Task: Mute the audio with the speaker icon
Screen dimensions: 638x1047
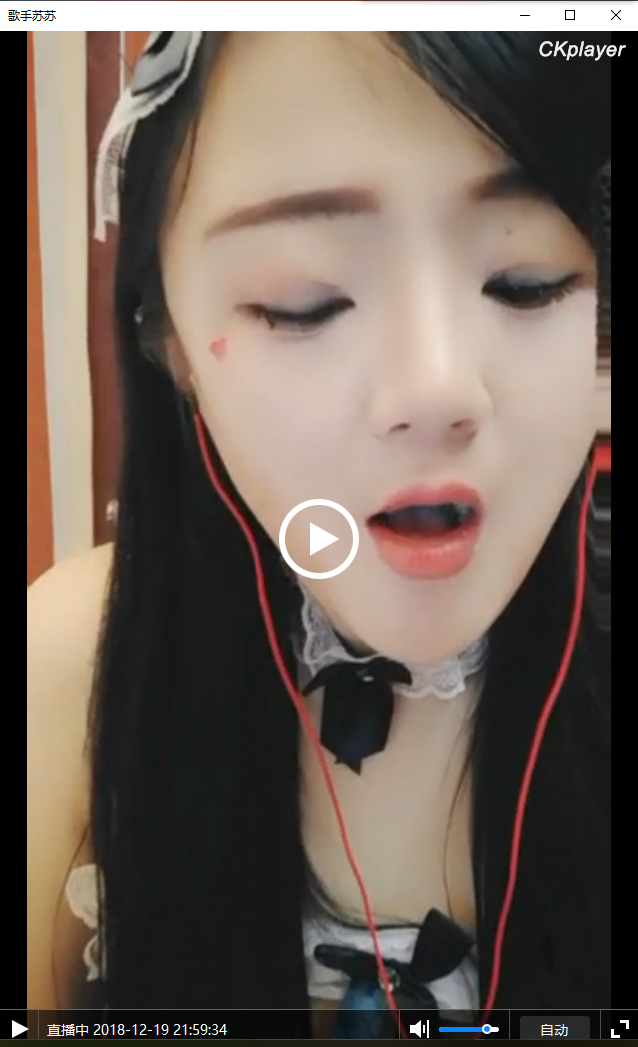Action: pos(419,1029)
